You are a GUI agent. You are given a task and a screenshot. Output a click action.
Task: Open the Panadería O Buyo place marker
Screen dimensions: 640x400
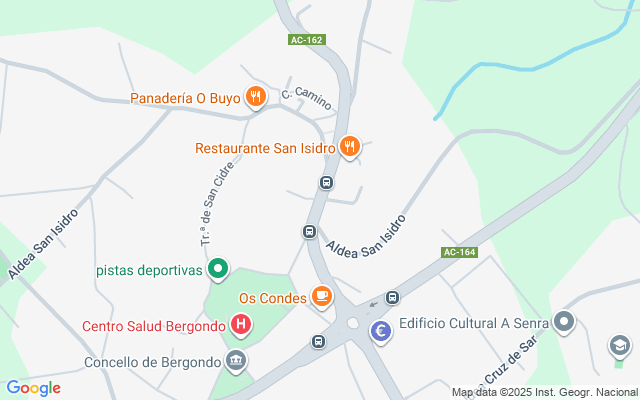pos(256,97)
